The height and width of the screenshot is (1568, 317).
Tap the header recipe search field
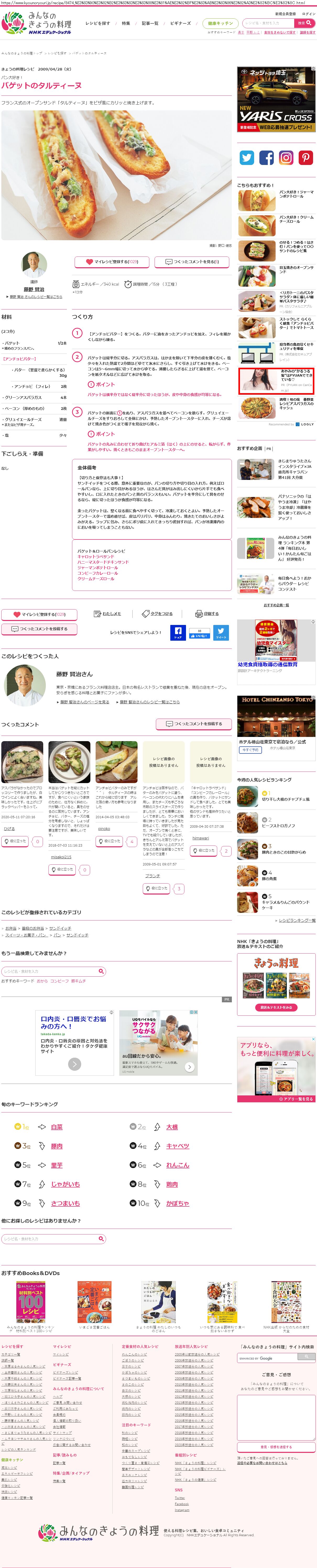(267, 23)
